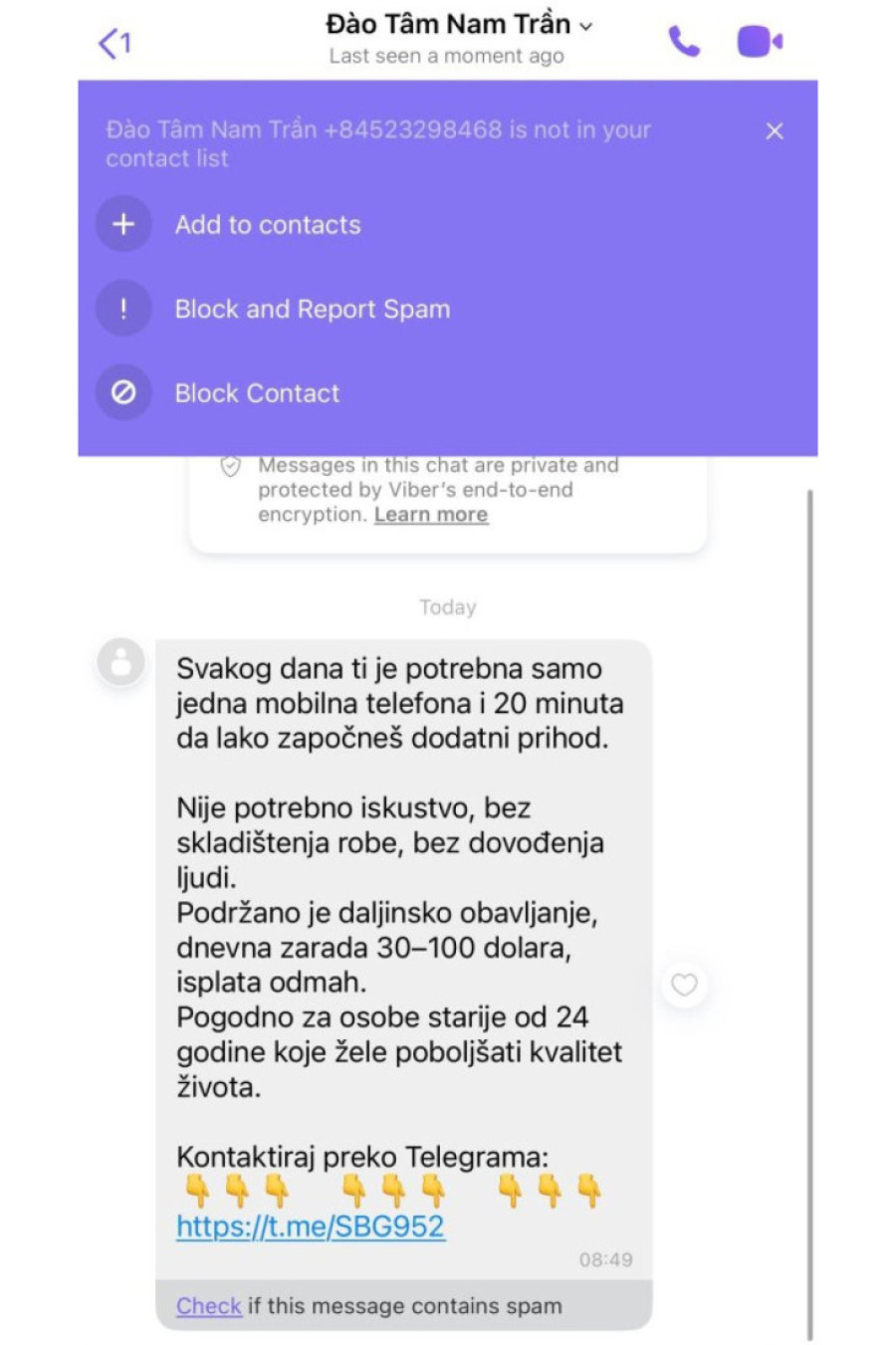Like the message with the heart
This screenshot has height=1345, width=896.
pos(684,985)
